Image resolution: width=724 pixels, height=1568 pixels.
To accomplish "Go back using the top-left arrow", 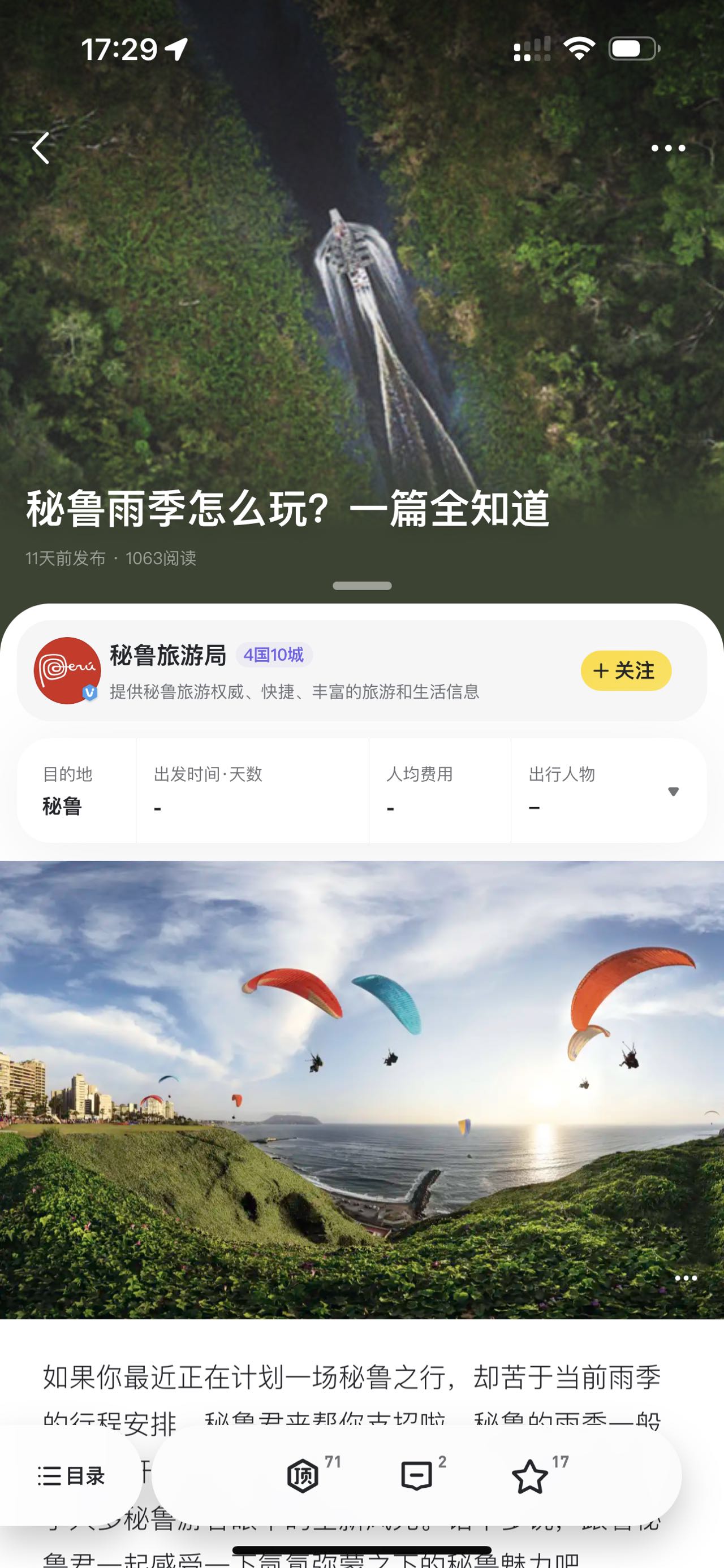I will tap(41, 148).
